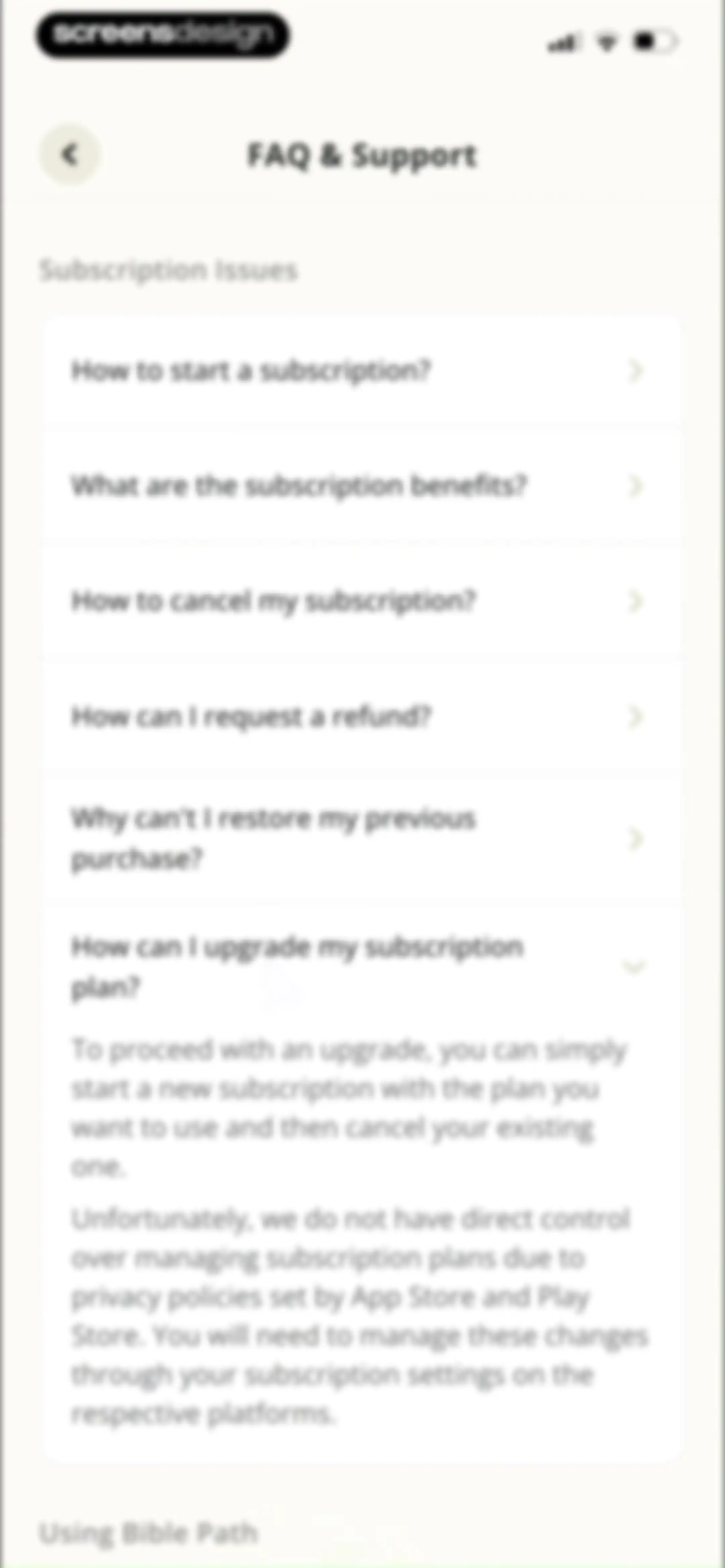Open 'How to start a subscription?' question
The image size is (725, 1568).
[362, 371]
